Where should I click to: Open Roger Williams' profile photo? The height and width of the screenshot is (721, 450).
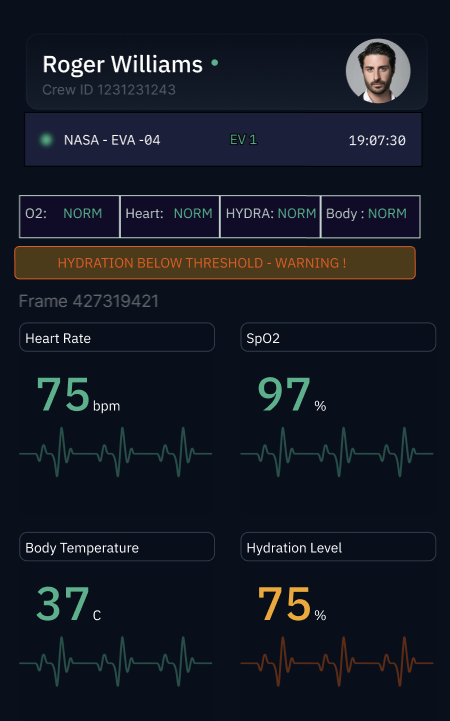[378, 70]
